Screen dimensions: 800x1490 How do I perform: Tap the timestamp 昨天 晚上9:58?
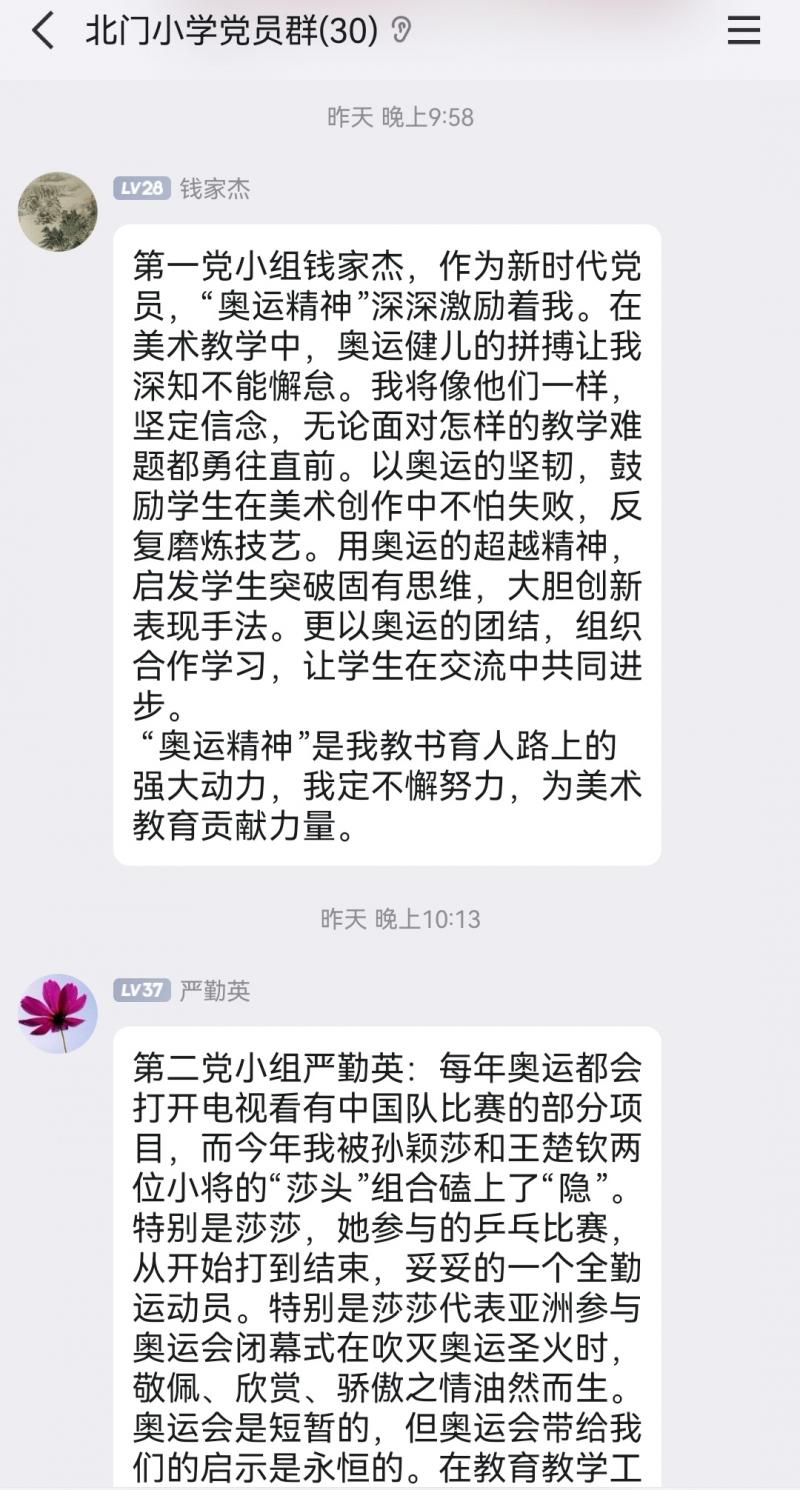pyautogui.click(x=400, y=116)
